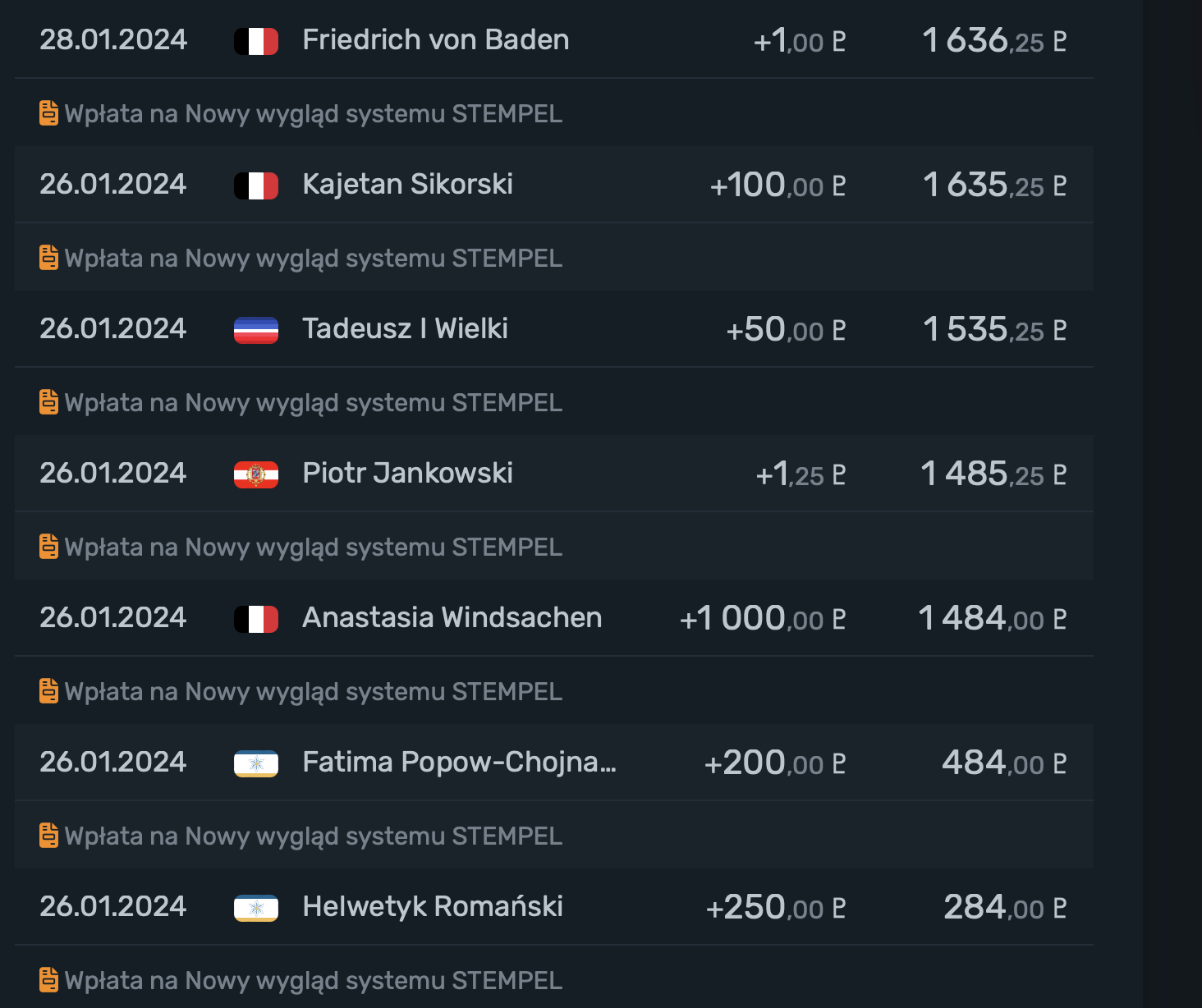
Task: Open Helwetyk Romański's +250,00 transaction
Action: point(432,907)
